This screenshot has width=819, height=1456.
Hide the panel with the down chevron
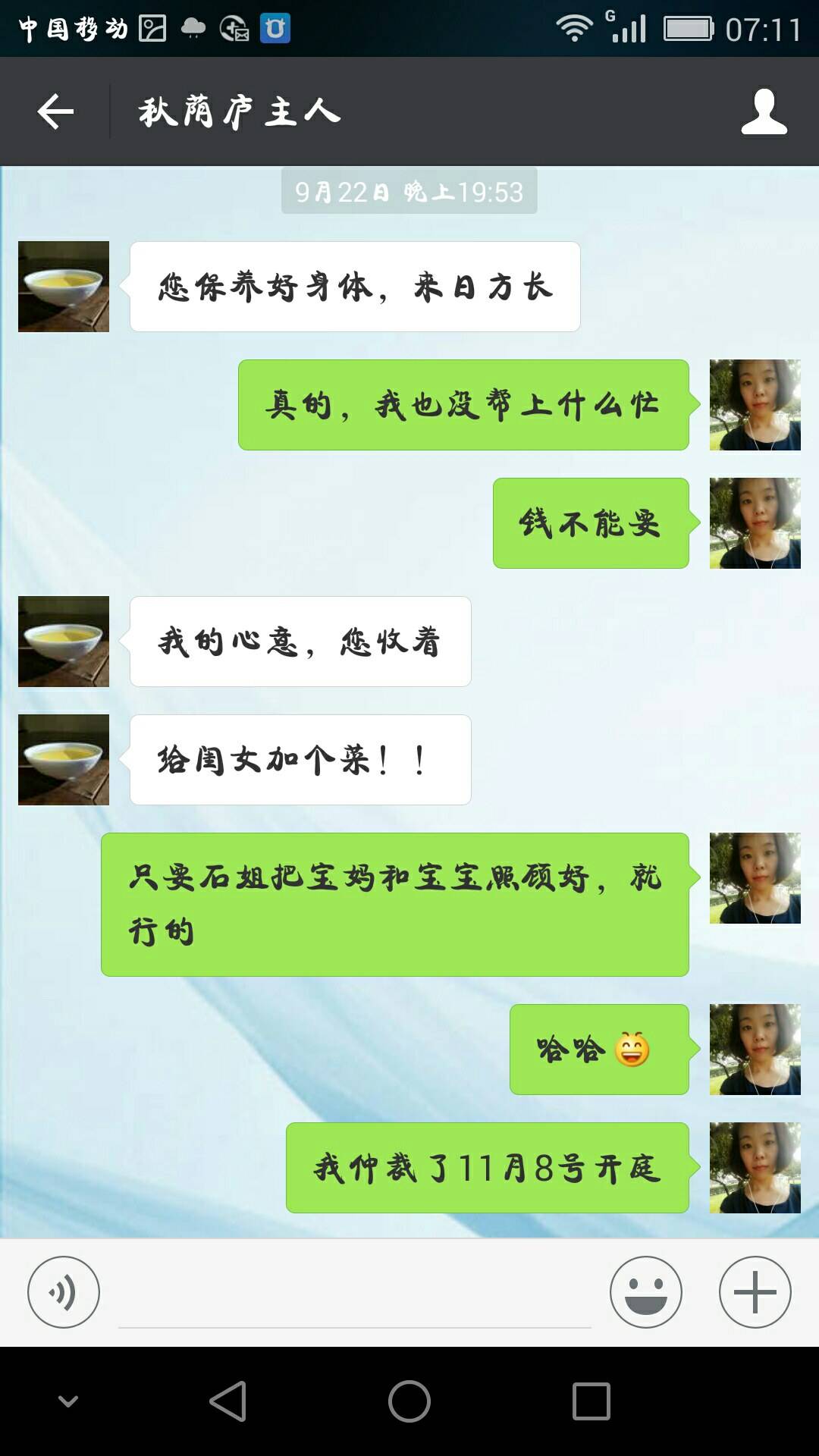point(68,1401)
